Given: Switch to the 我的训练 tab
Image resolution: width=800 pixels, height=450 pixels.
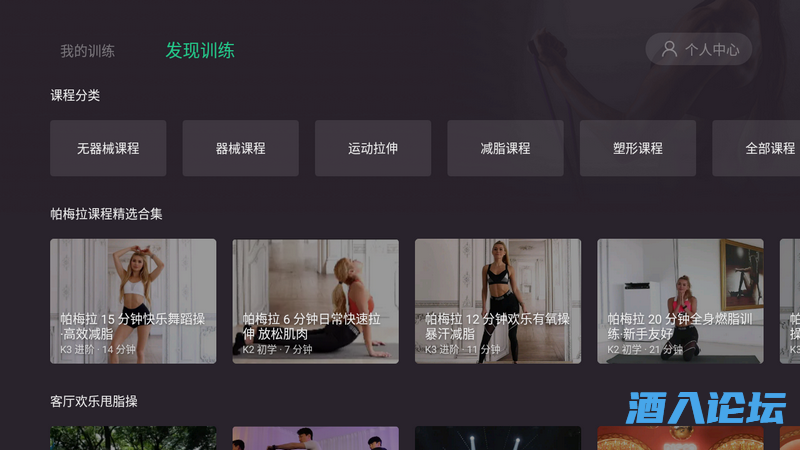Looking at the screenshot, I should coord(87,51).
